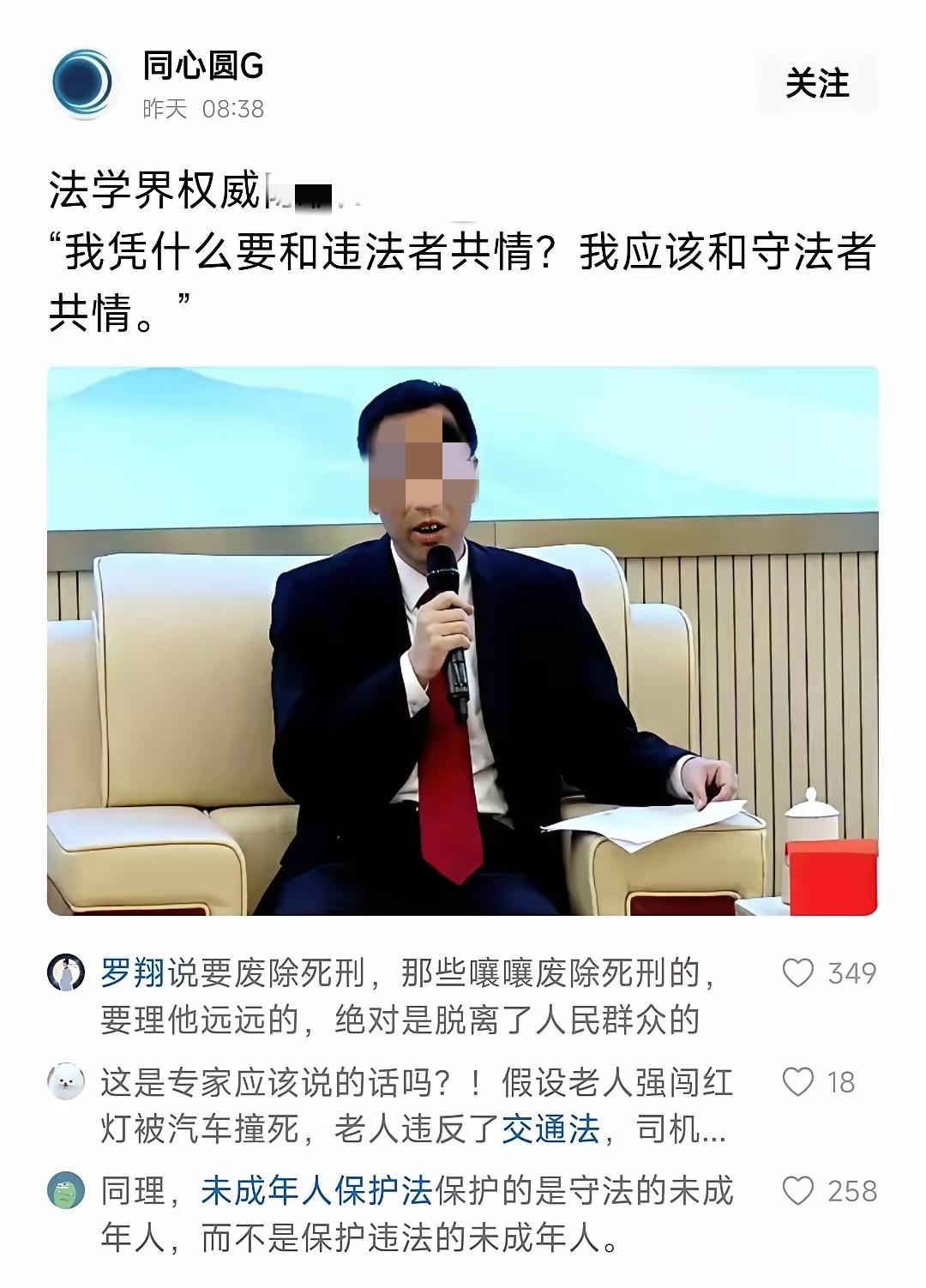
Task: Expand the quoted post content area
Action: [463, 274]
